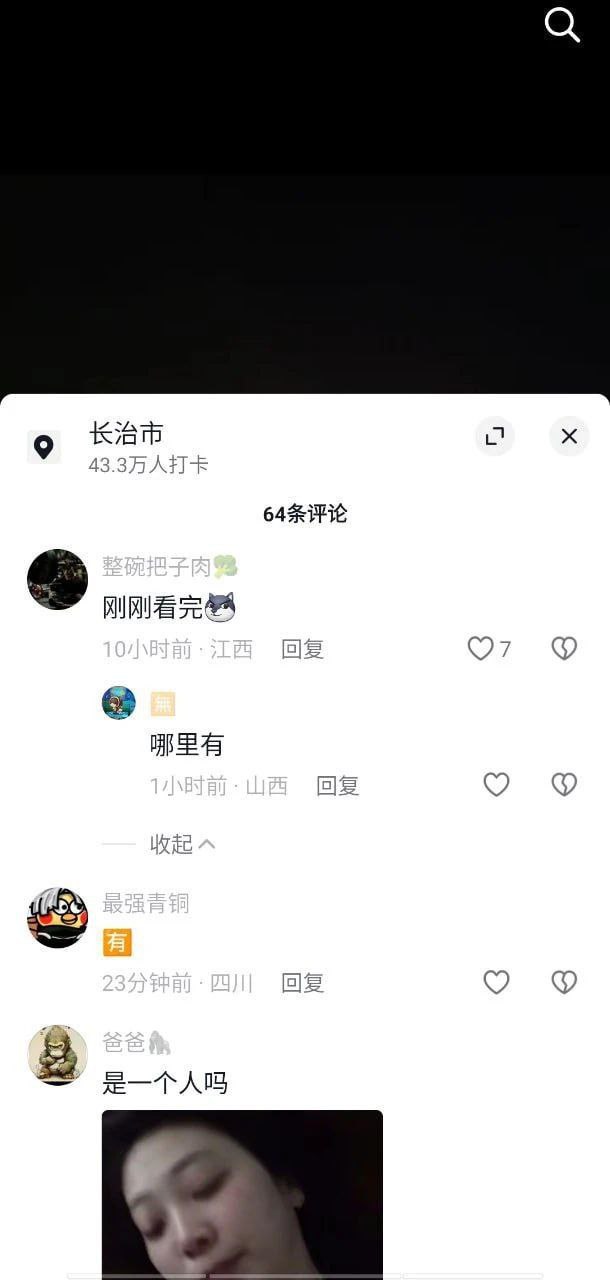Open the search magnifier icon

[x=562, y=25]
